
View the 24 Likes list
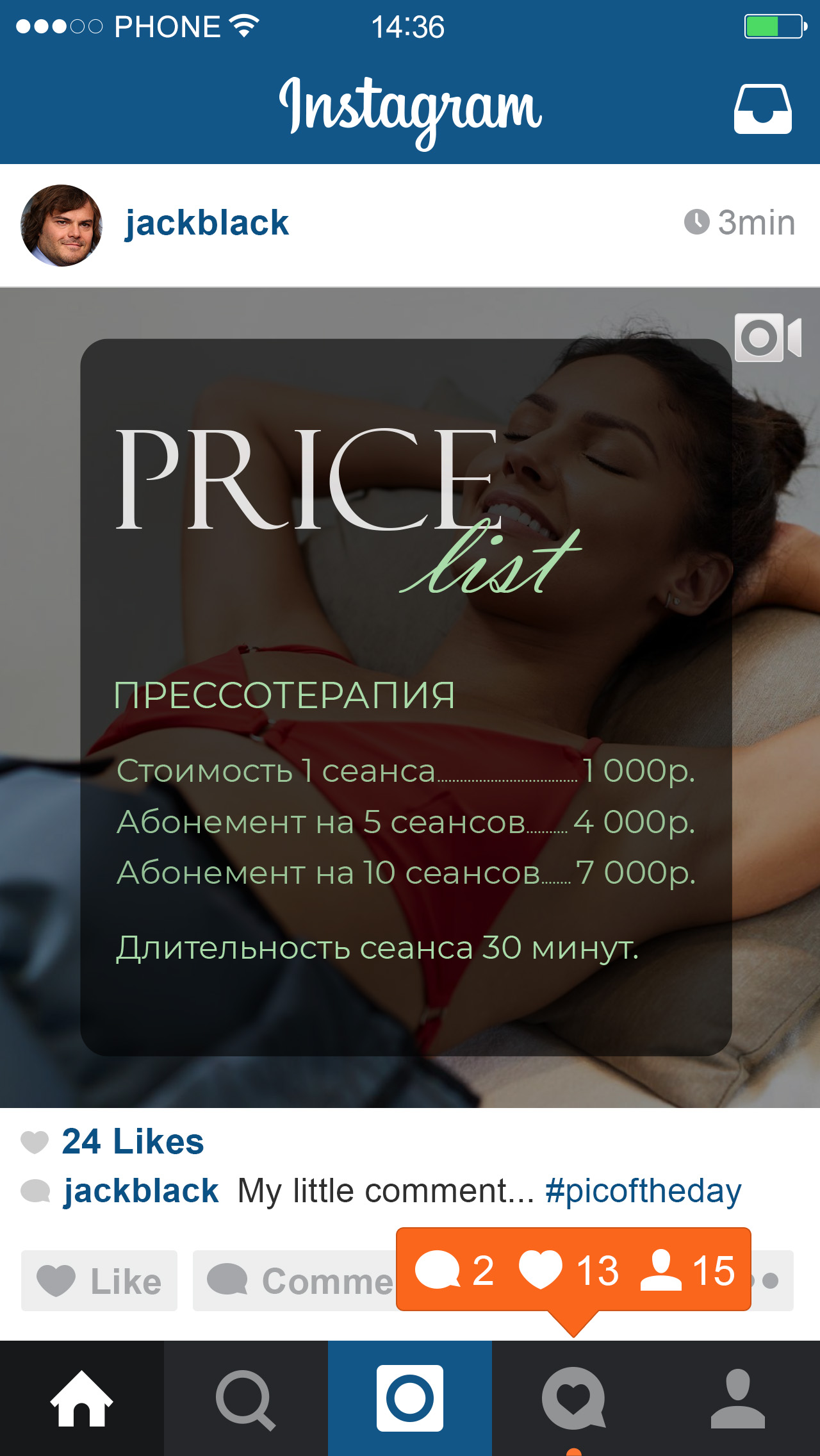(132, 1141)
